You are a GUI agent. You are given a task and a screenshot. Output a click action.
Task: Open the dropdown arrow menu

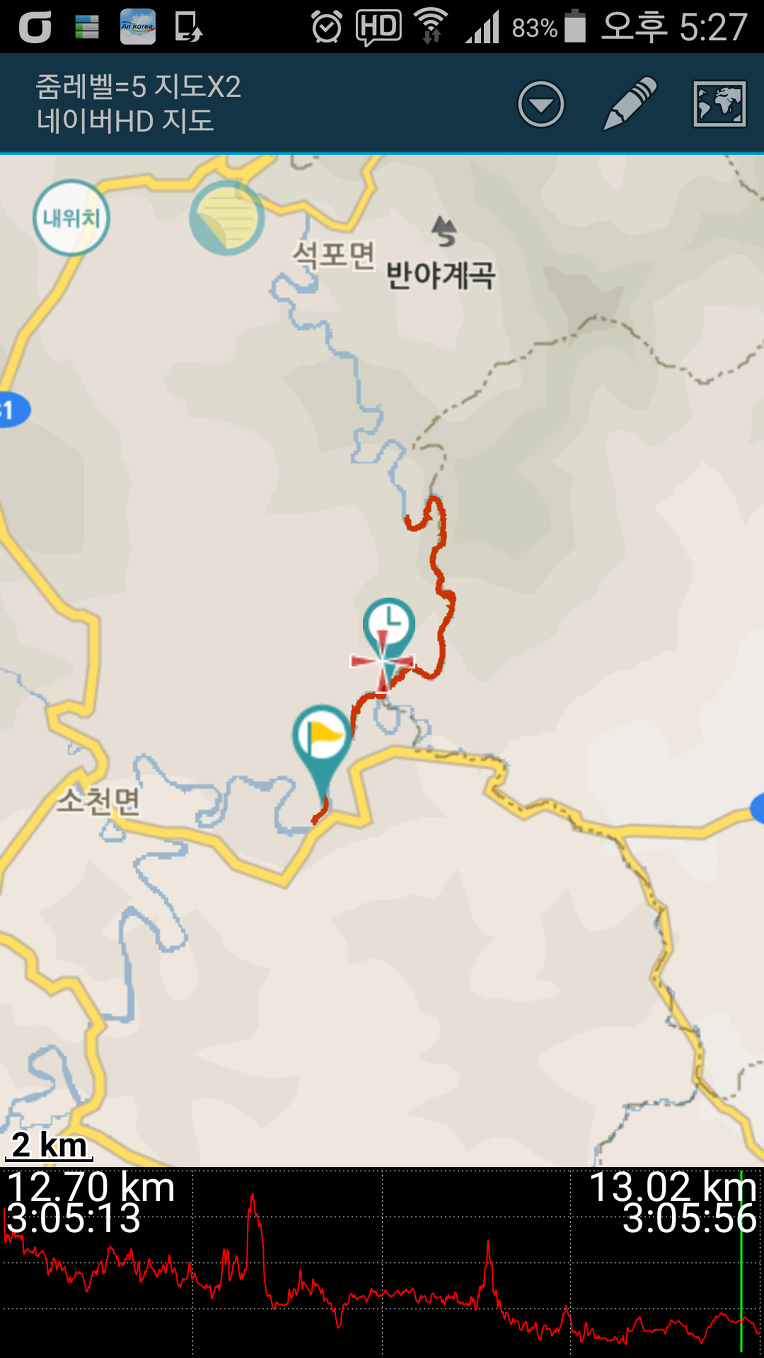click(x=541, y=105)
